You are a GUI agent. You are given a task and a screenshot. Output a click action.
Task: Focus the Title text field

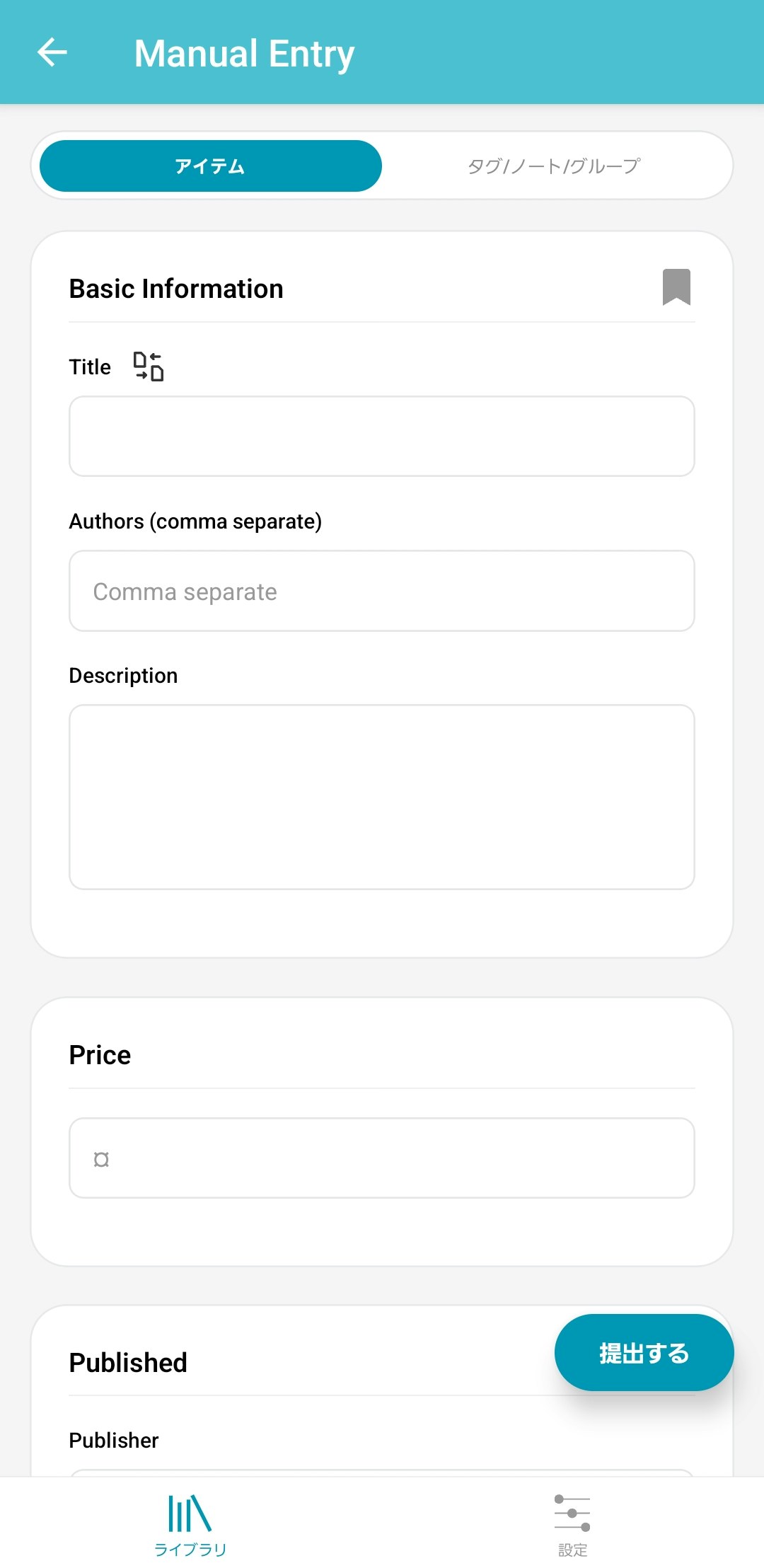coord(382,436)
